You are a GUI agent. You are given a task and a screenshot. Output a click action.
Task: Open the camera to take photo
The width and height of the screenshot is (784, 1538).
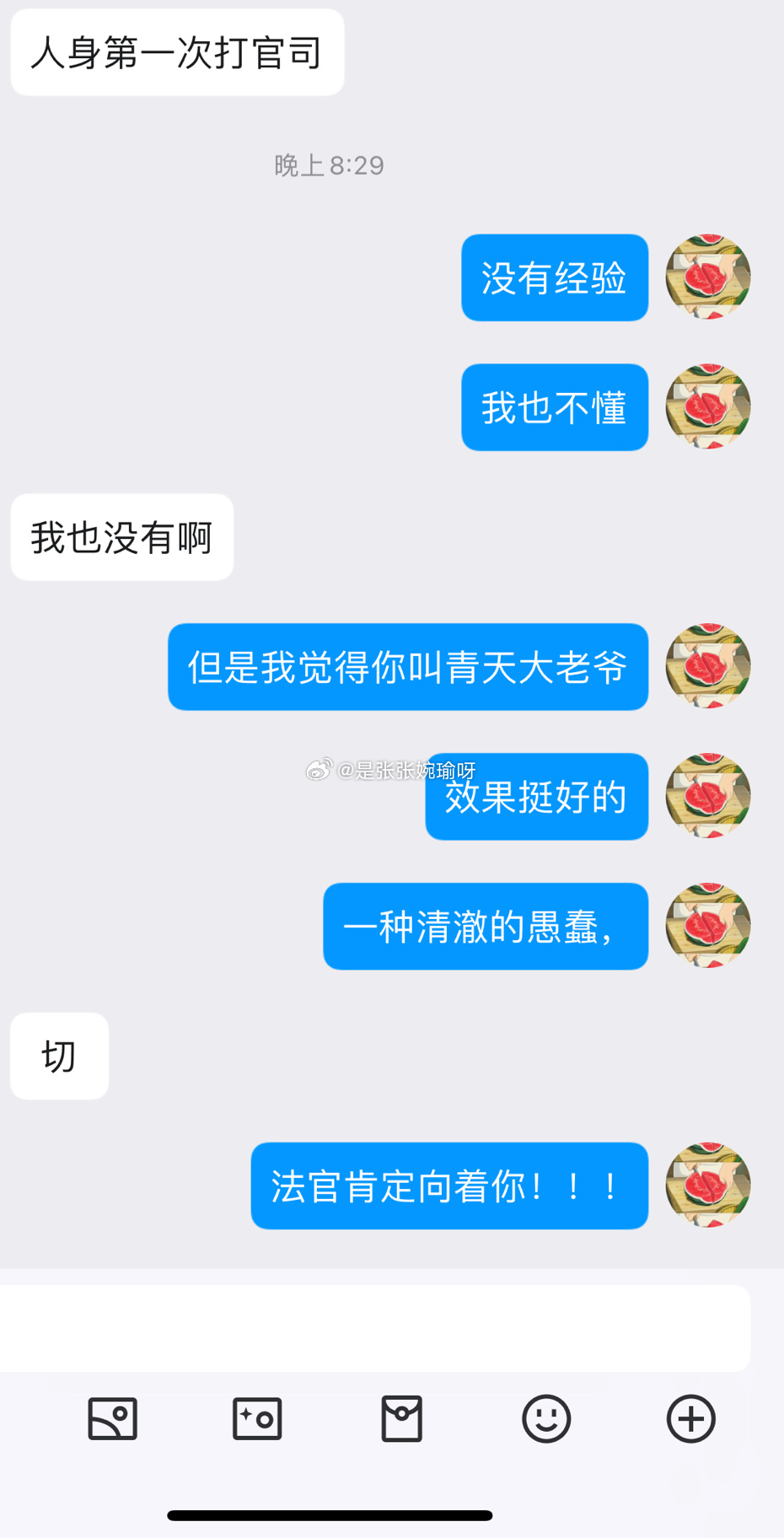coord(257,1419)
